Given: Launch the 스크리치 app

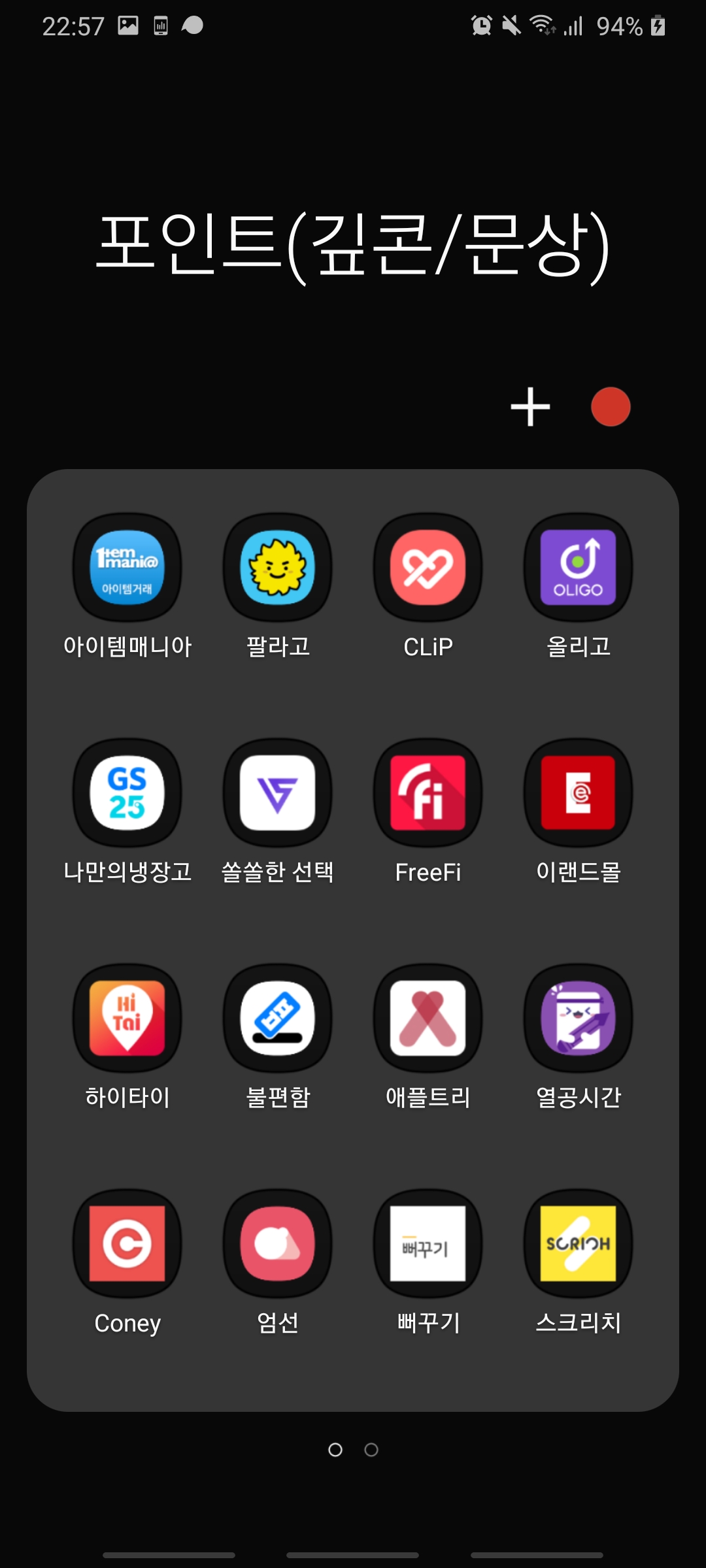Looking at the screenshot, I should pos(578,1243).
